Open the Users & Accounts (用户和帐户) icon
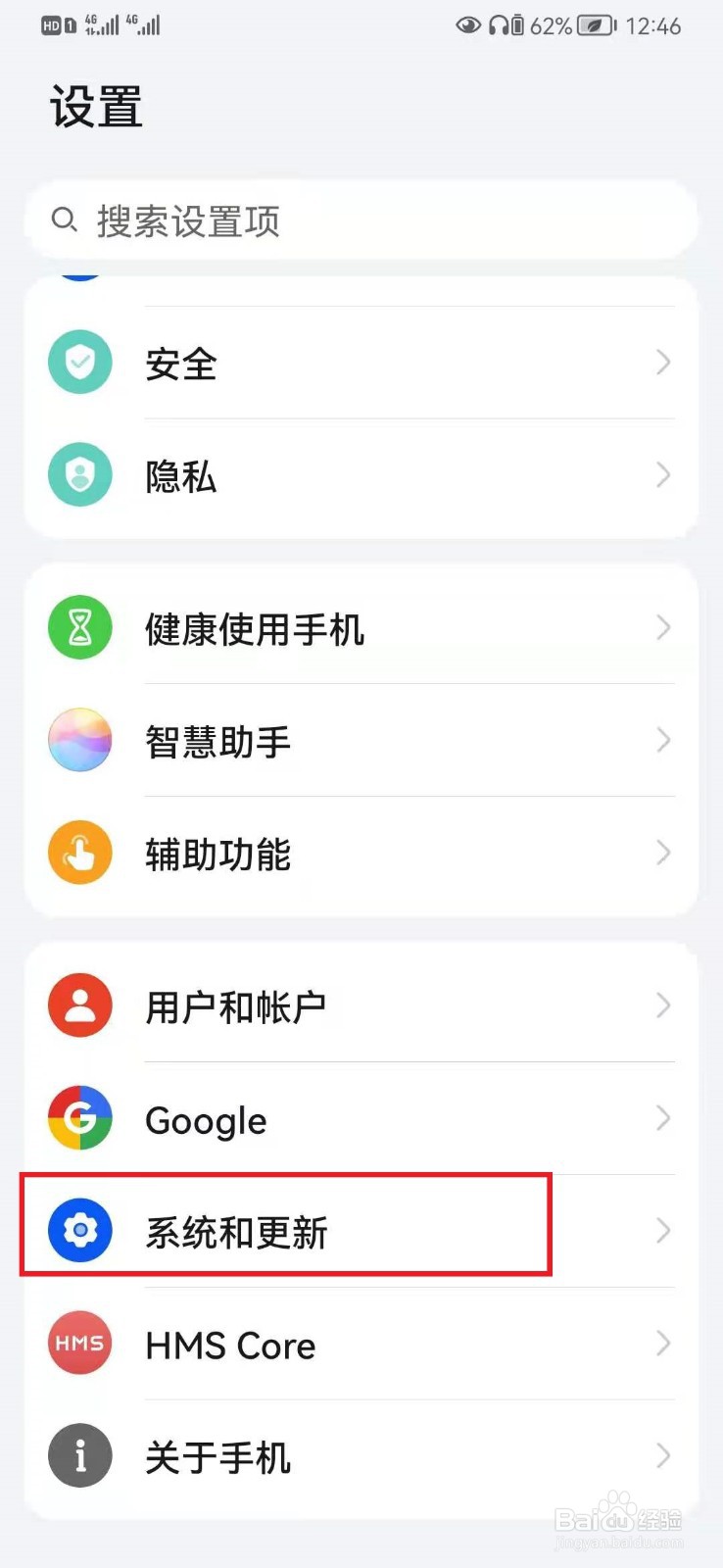 pyautogui.click(x=79, y=1004)
